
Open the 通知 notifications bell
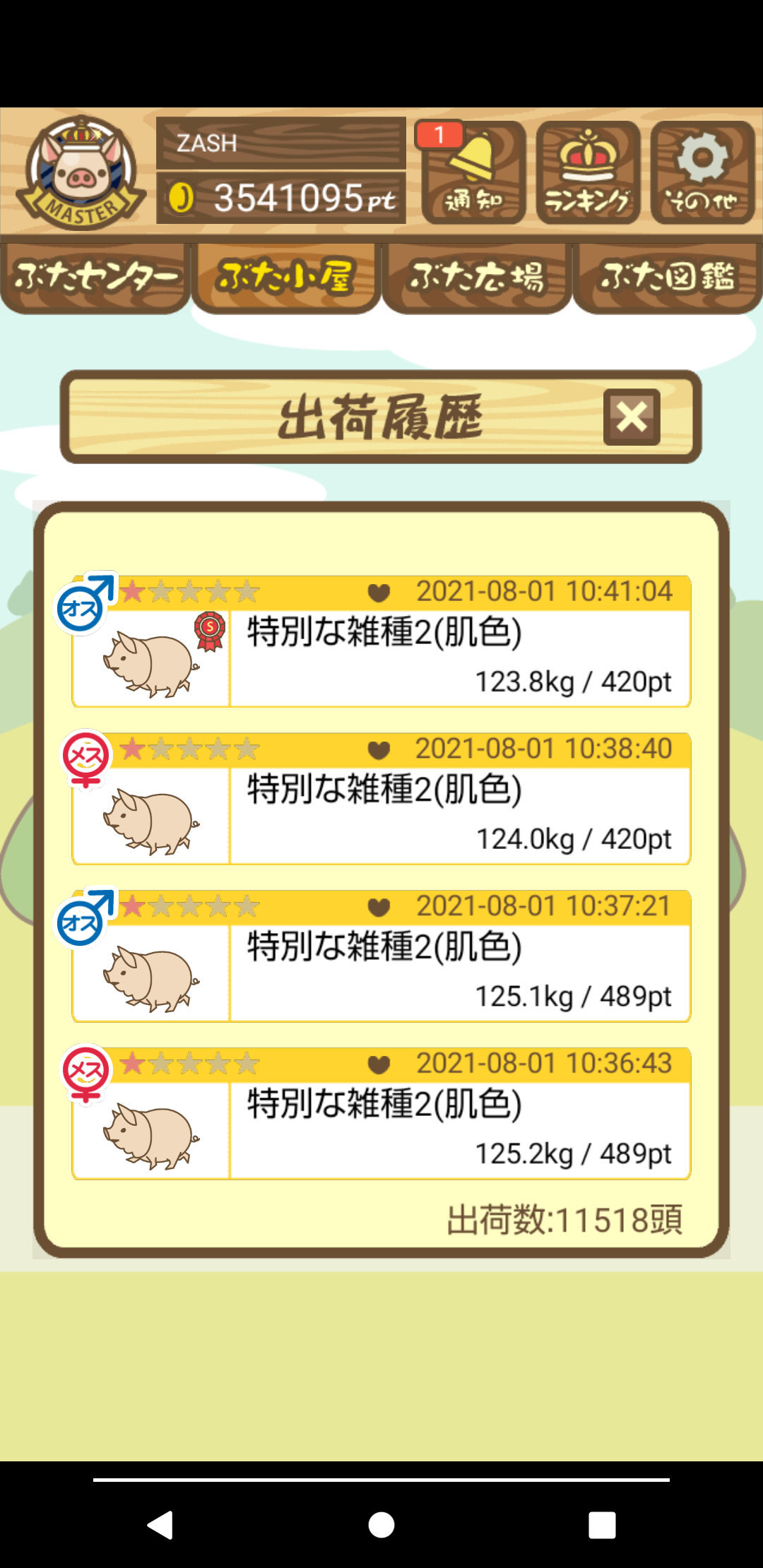pos(473,172)
